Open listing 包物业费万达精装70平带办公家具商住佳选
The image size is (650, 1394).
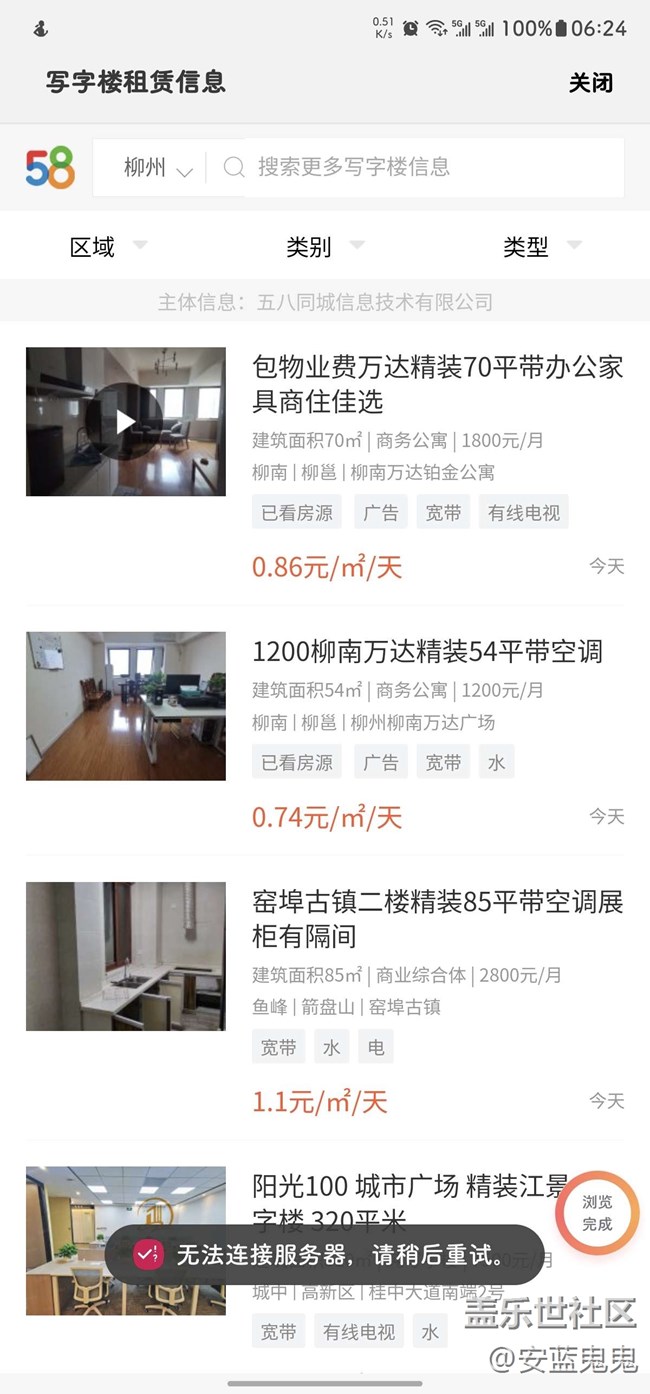437,384
